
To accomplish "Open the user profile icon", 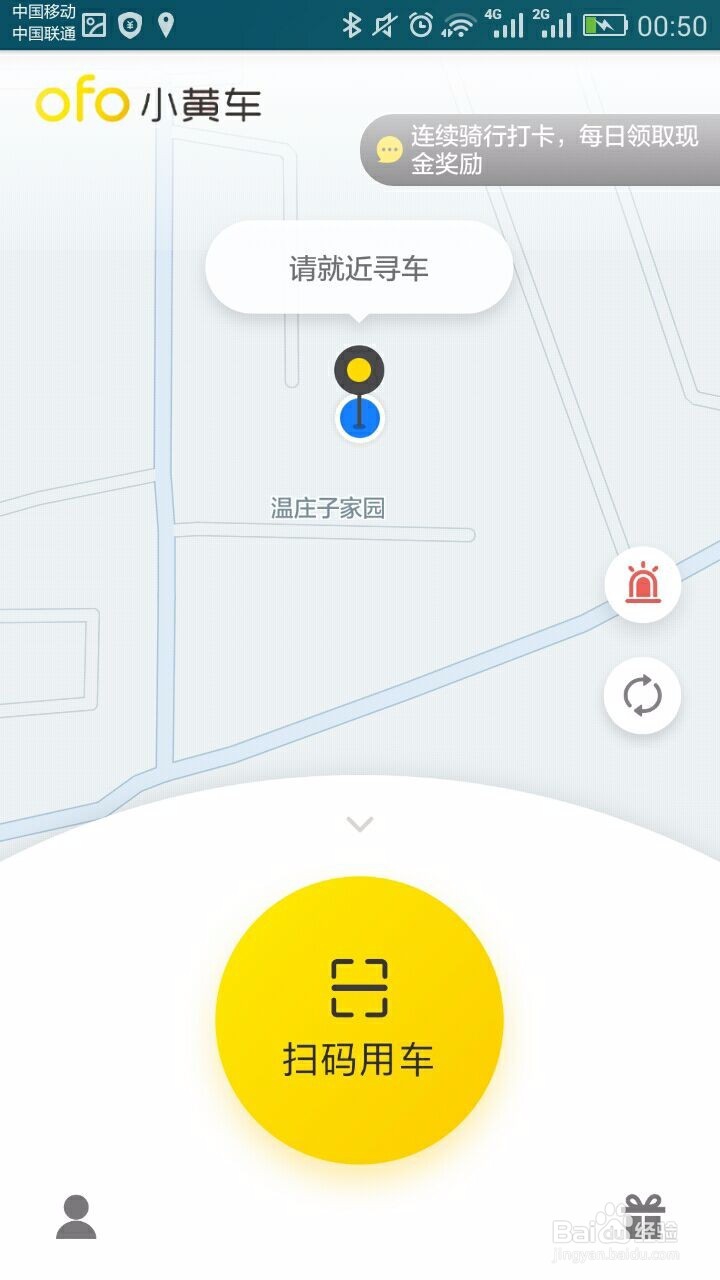I will pos(76,1217).
